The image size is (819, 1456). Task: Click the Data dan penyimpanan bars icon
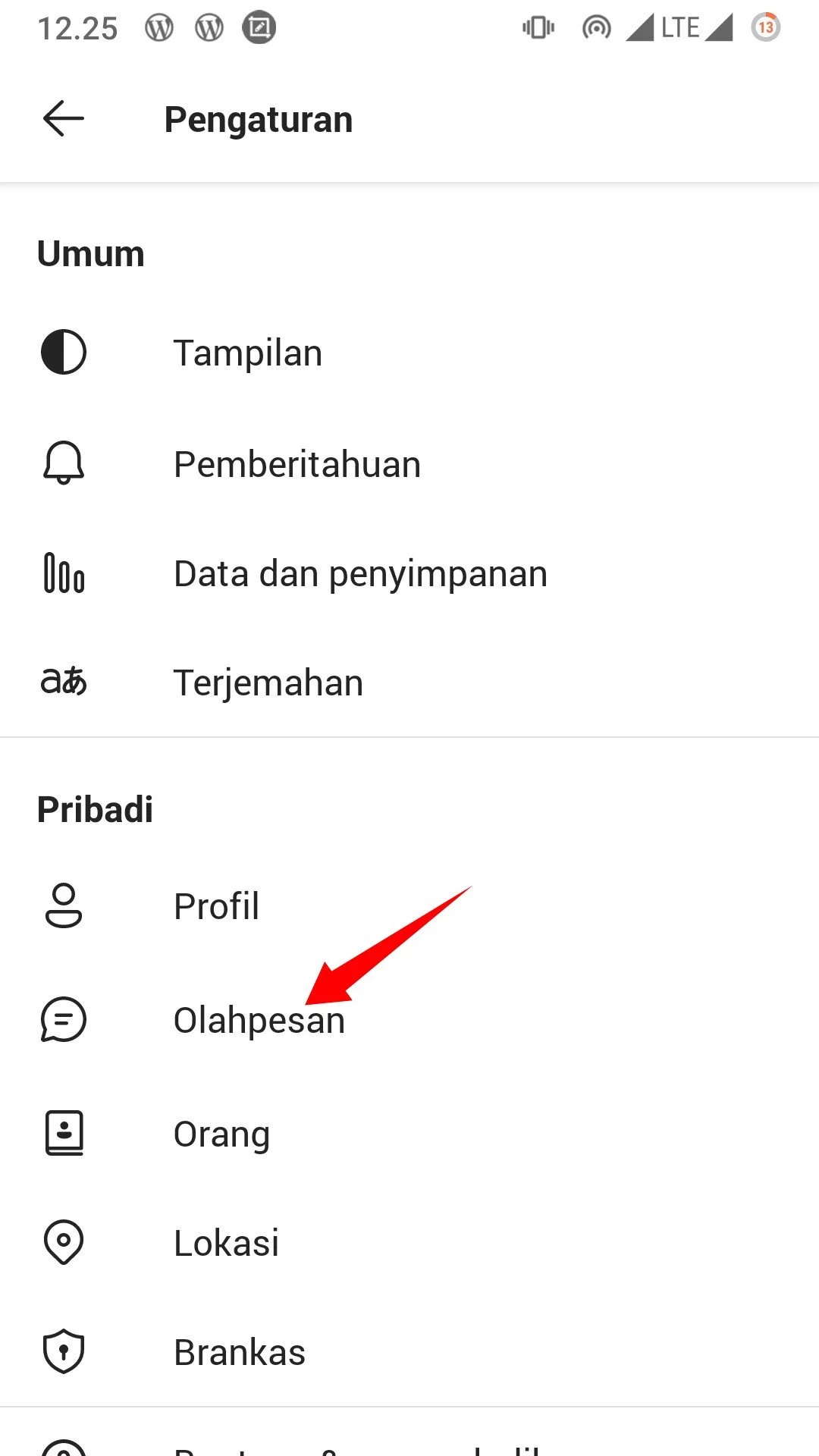click(x=64, y=574)
